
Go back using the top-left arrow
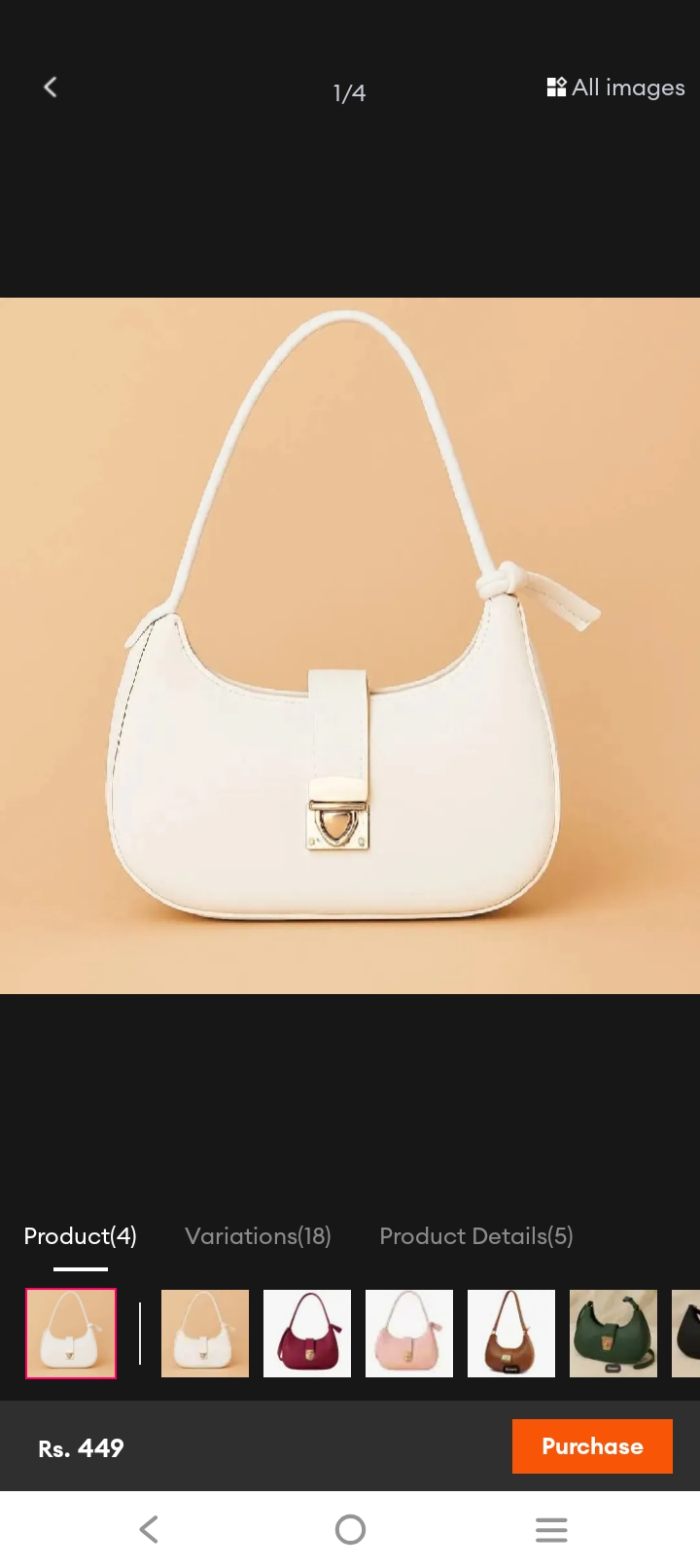pos(51,88)
